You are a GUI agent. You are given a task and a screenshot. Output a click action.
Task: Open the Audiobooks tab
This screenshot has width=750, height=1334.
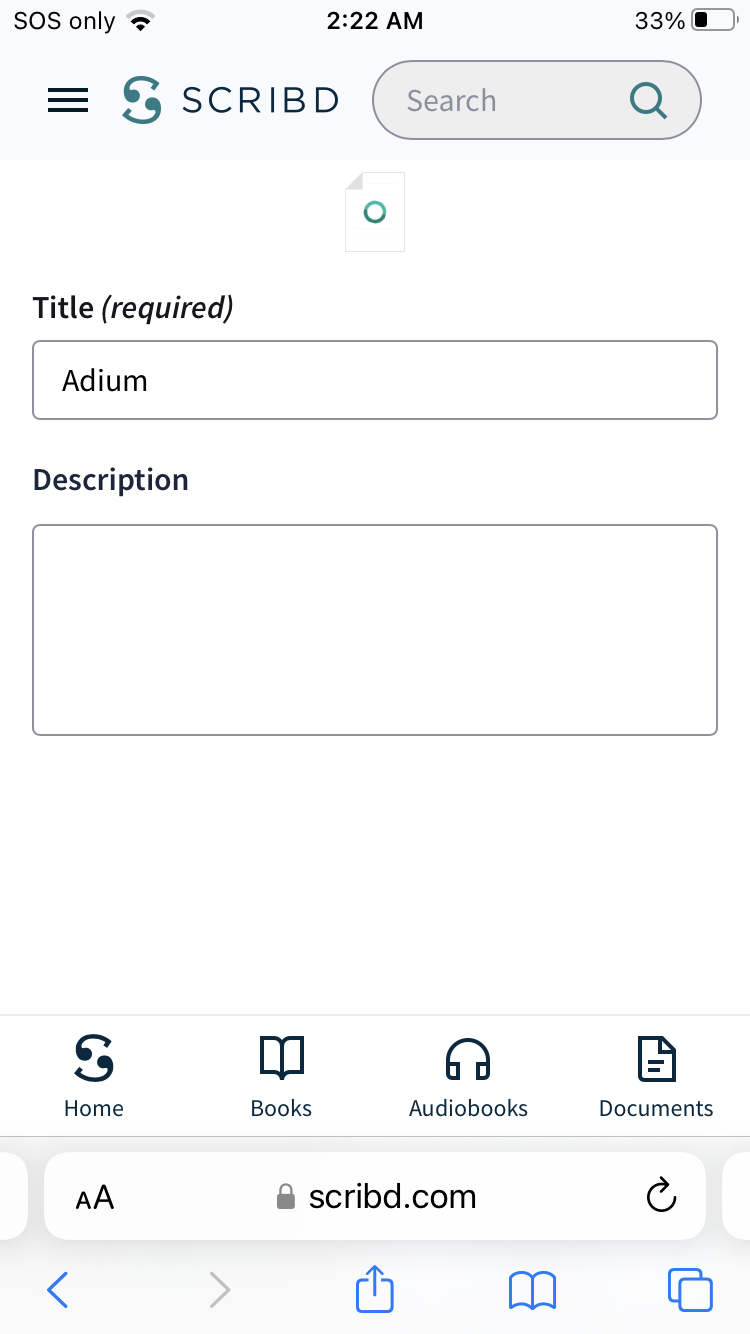[x=468, y=1076]
